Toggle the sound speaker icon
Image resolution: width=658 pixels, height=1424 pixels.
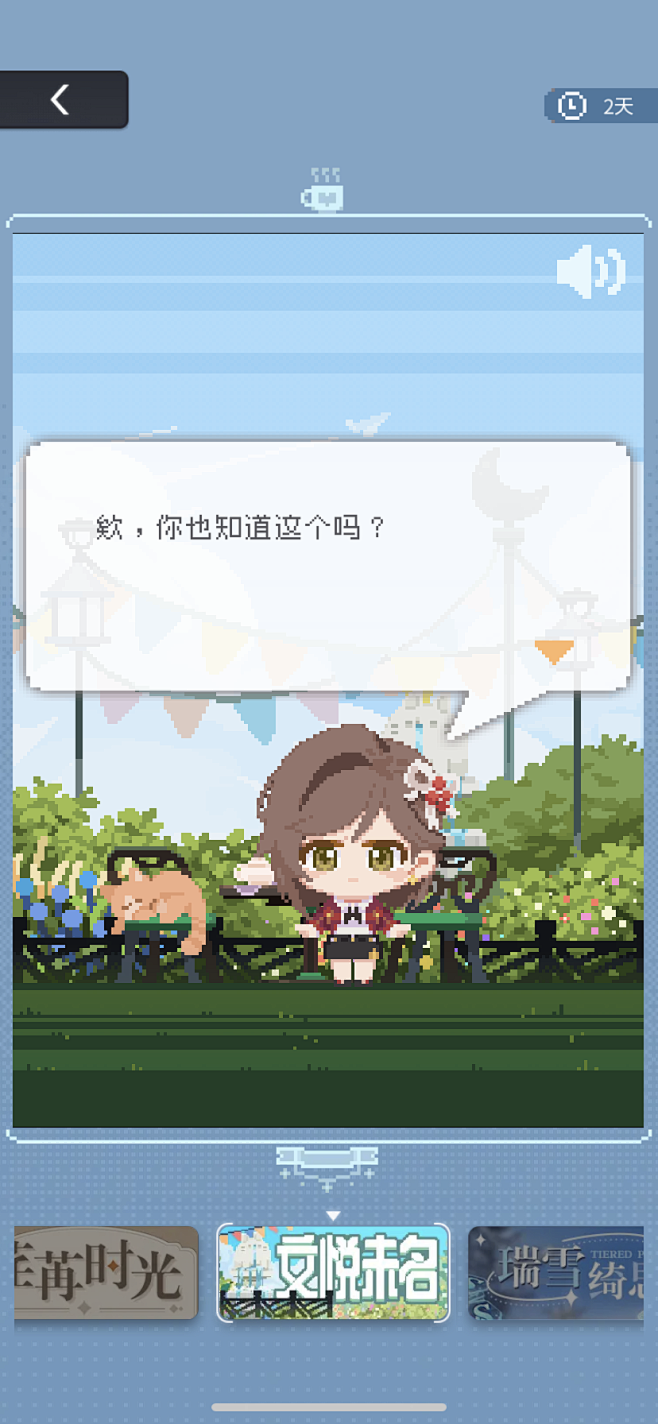(x=590, y=272)
